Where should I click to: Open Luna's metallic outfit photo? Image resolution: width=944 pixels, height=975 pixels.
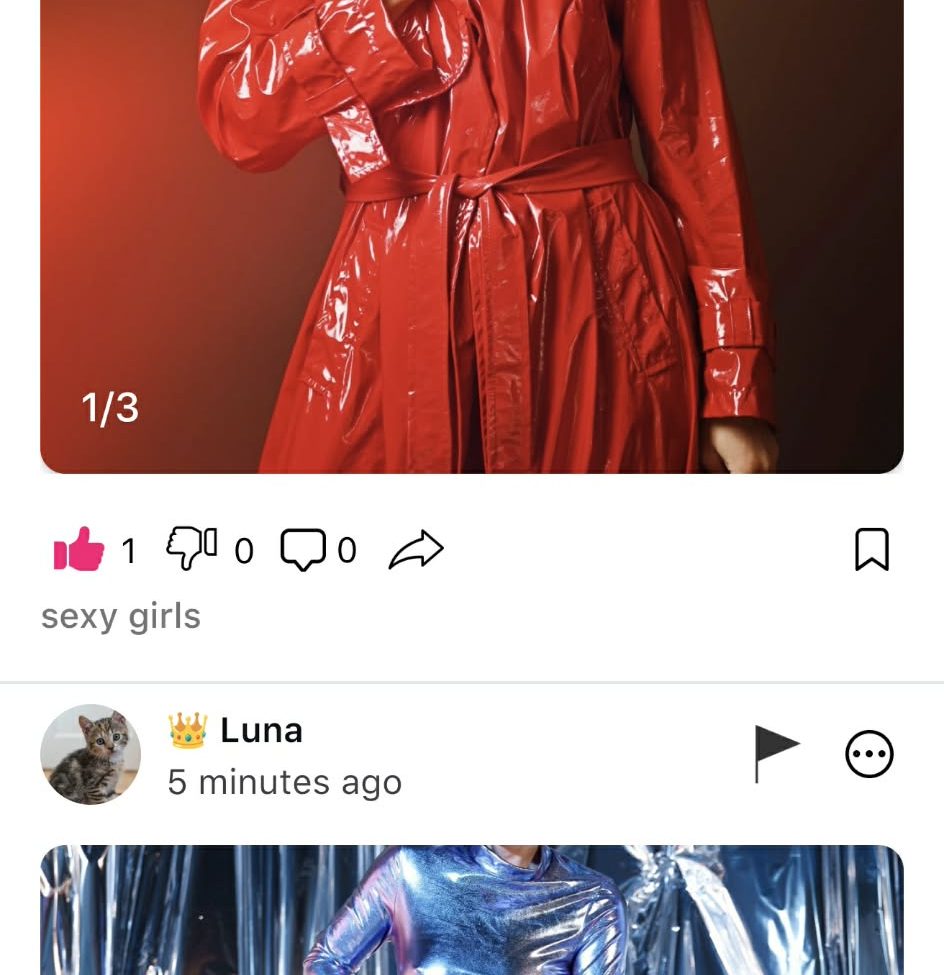coord(471,910)
